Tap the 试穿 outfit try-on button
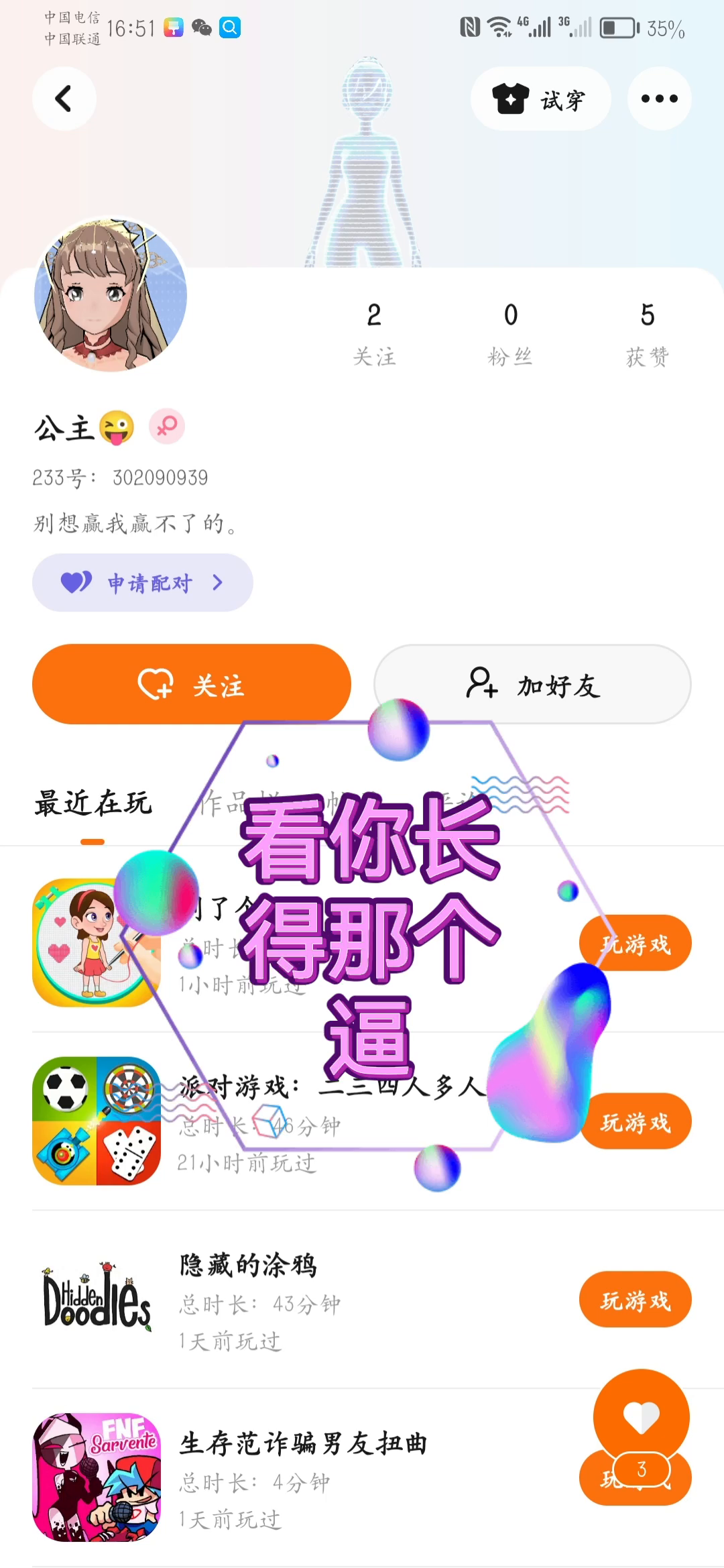The height and width of the screenshot is (1568, 724). tap(540, 99)
